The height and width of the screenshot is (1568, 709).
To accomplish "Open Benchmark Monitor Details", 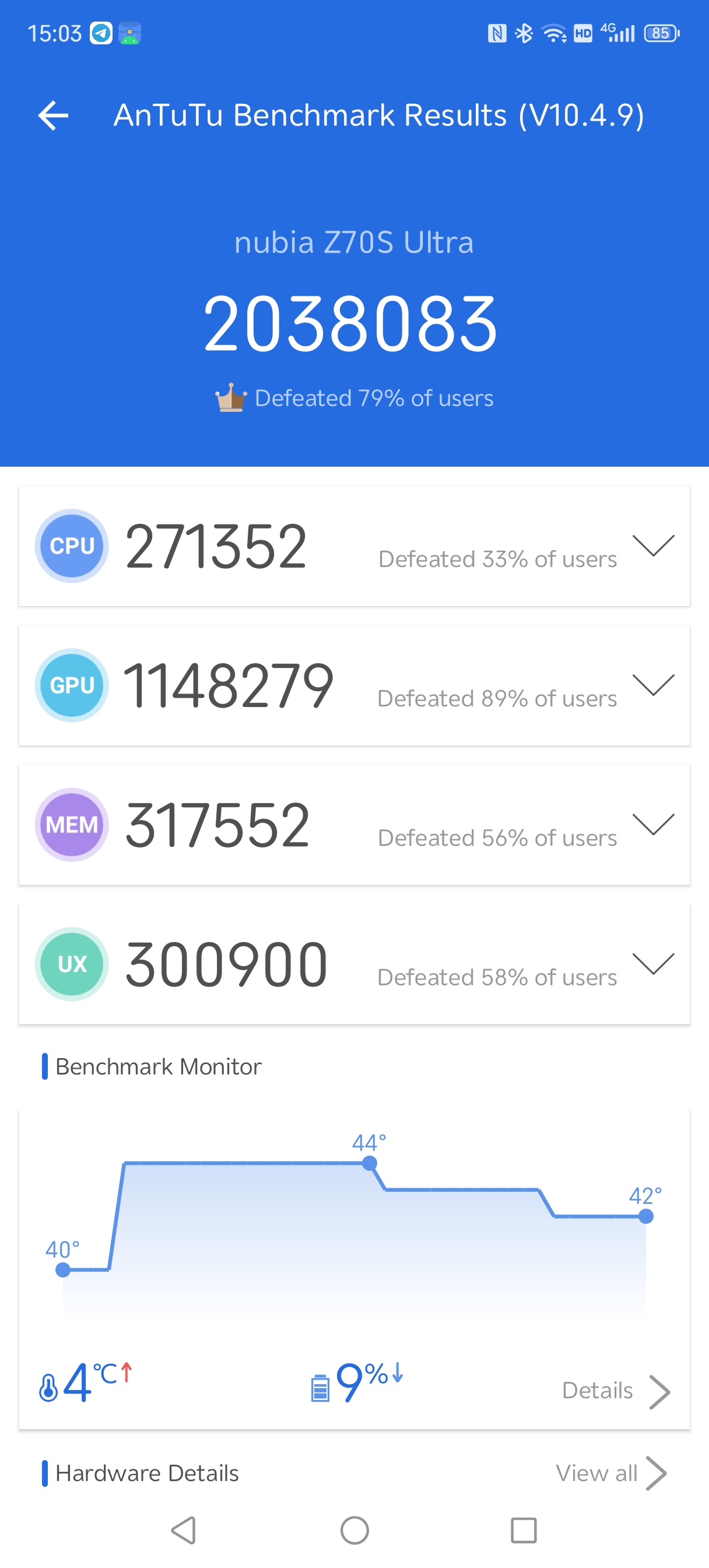I will pos(615,1391).
